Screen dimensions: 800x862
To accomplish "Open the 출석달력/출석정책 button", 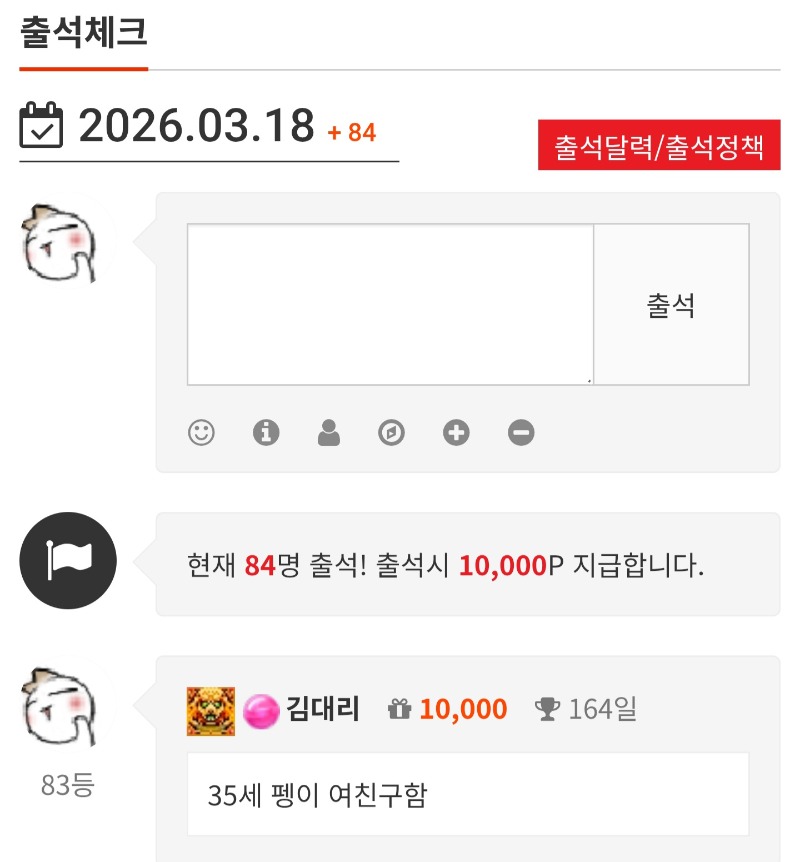I will point(659,149).
